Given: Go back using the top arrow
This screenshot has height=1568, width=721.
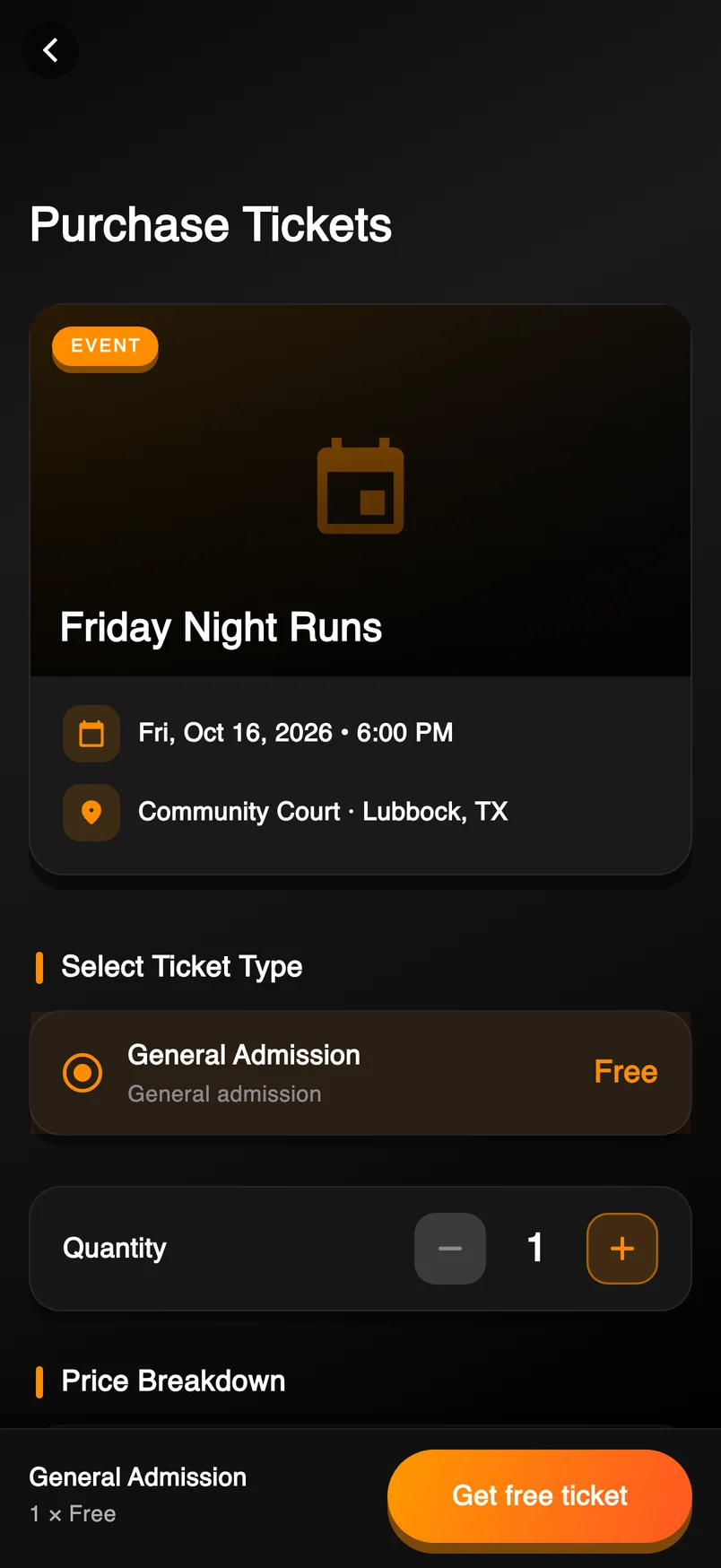Looking at the screenshot, I should tap(50, 50).
